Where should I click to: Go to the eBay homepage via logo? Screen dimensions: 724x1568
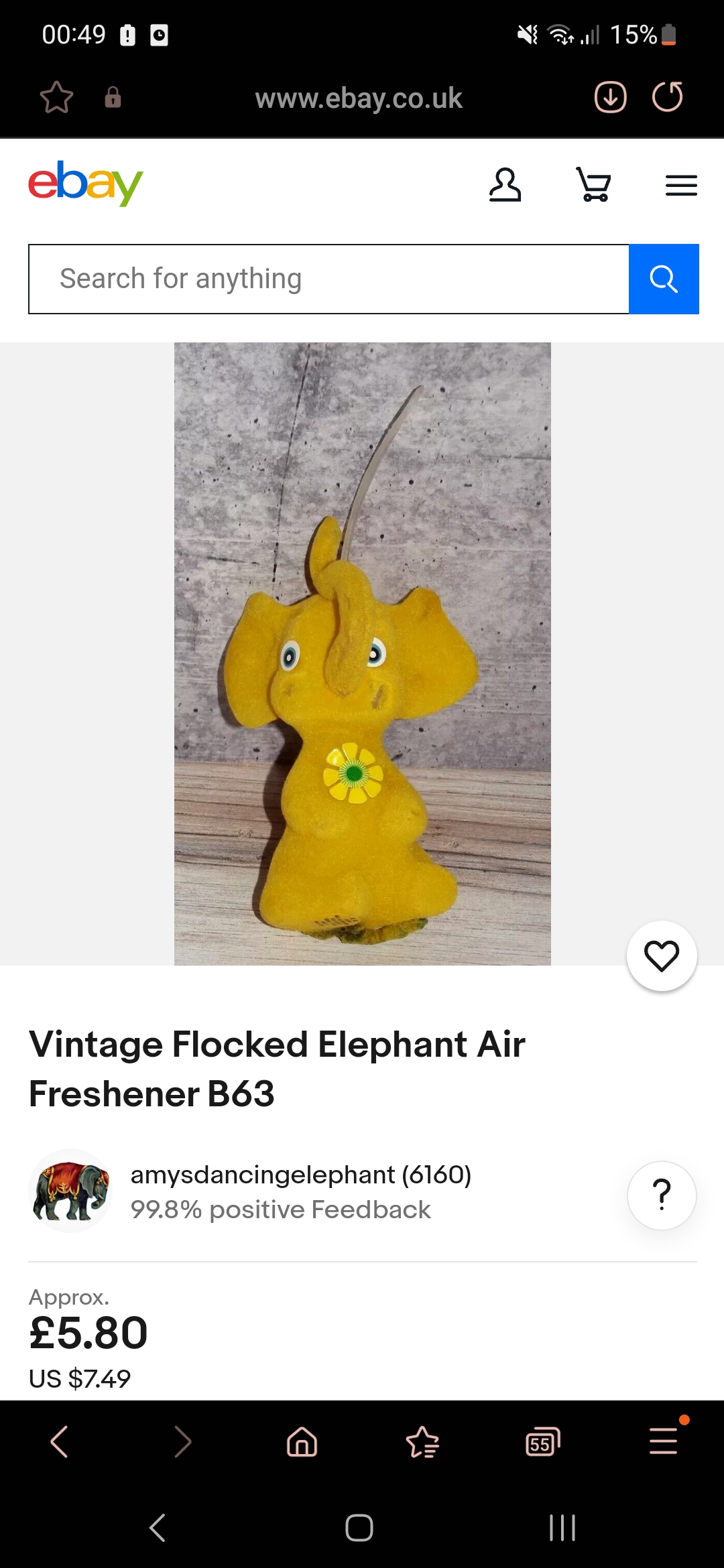[85, 183]
